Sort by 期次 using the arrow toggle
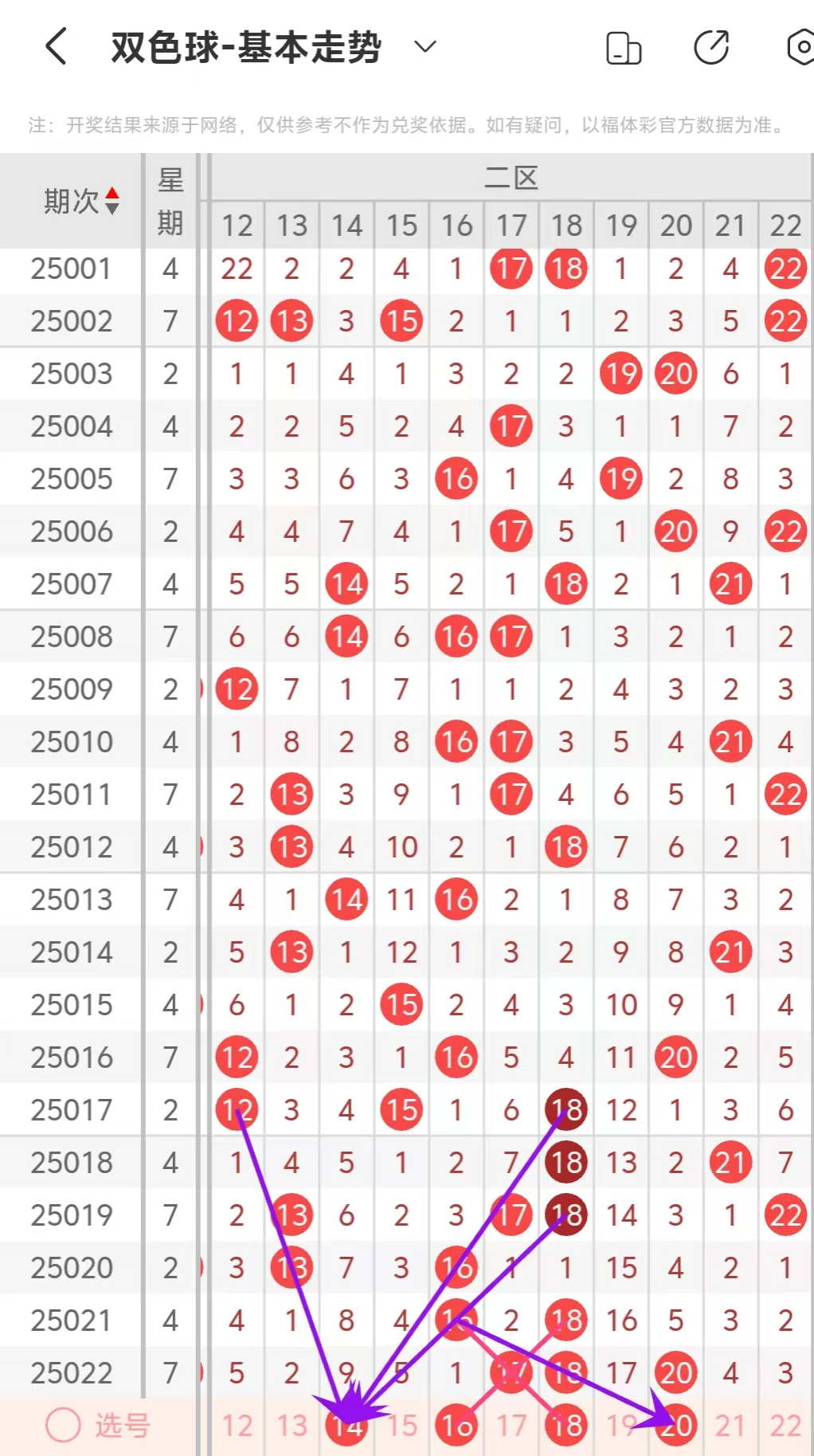814x1456 pixels. tap(112, 201)
